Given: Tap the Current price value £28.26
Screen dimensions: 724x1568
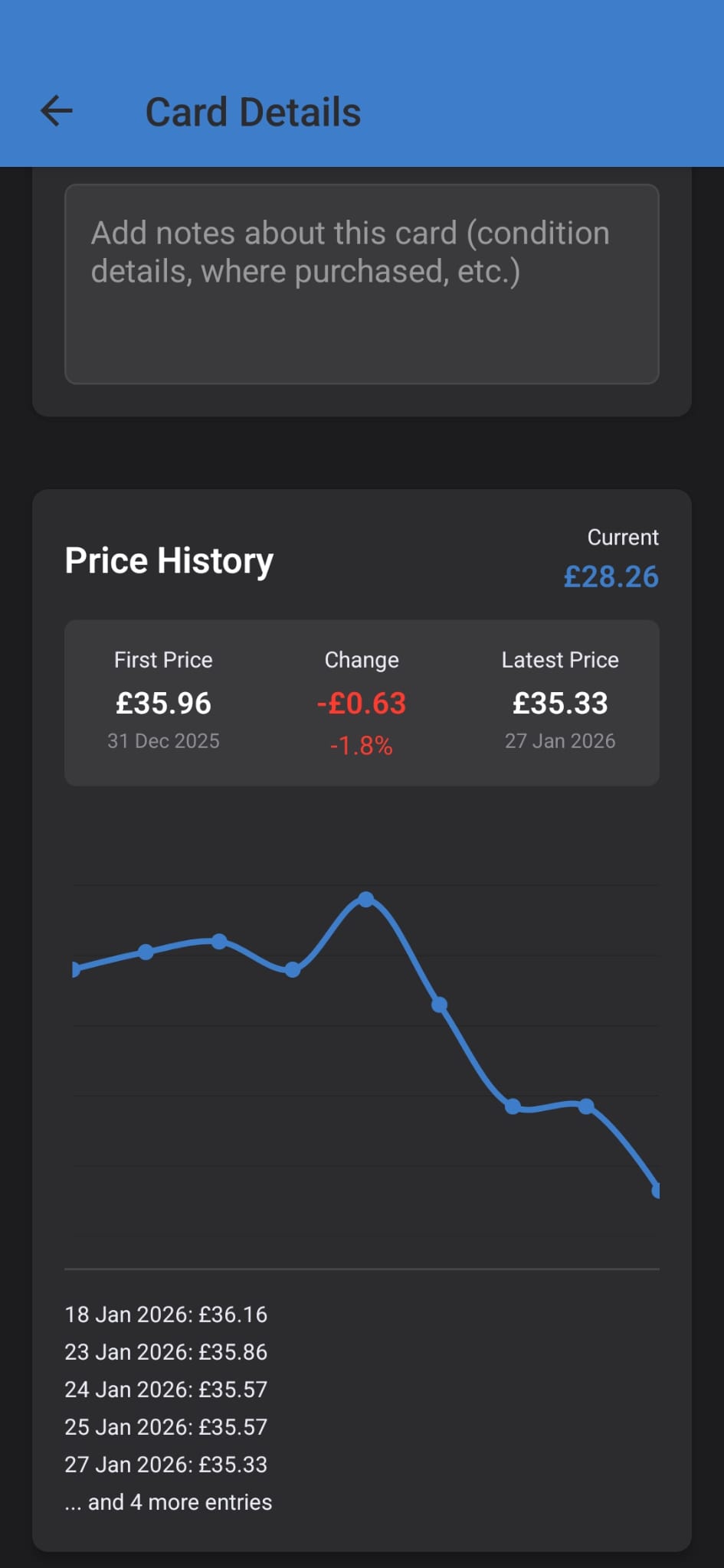Looking at the screenshot, I should pos(611,577).
